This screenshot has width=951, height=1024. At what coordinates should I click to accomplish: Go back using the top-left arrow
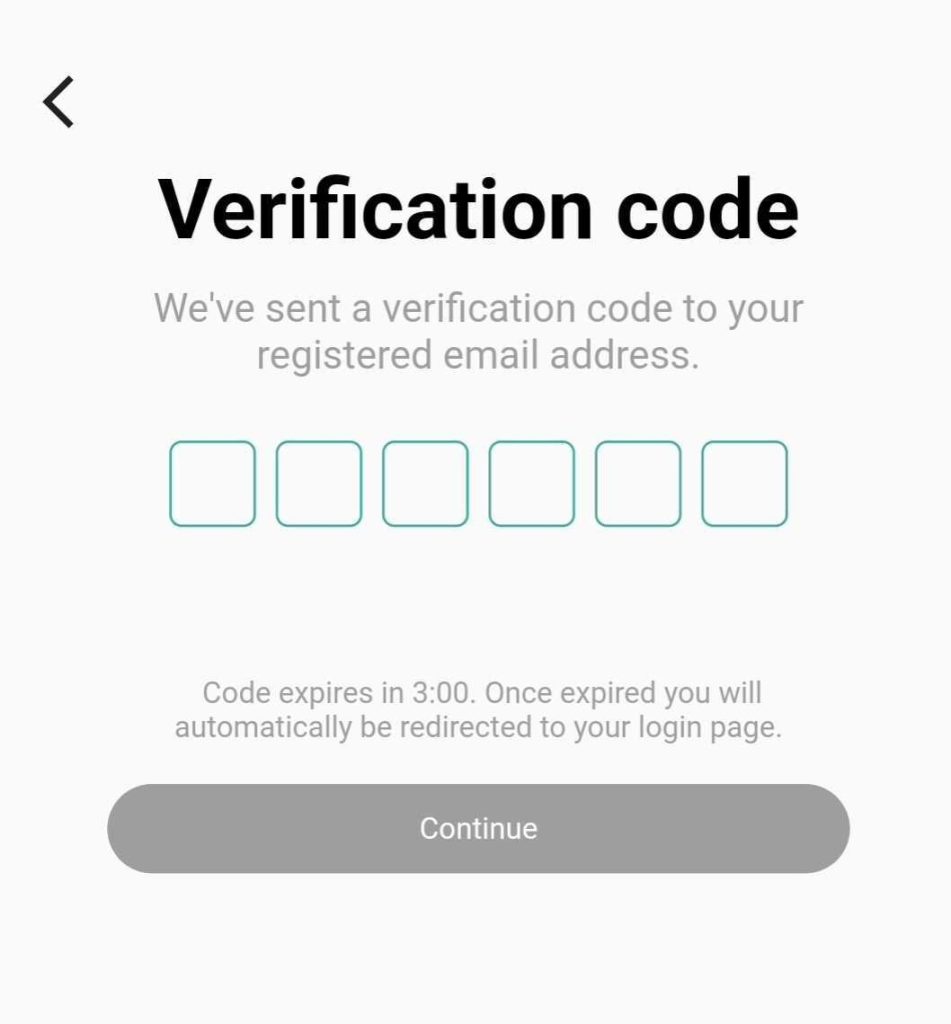coord(59,102)
